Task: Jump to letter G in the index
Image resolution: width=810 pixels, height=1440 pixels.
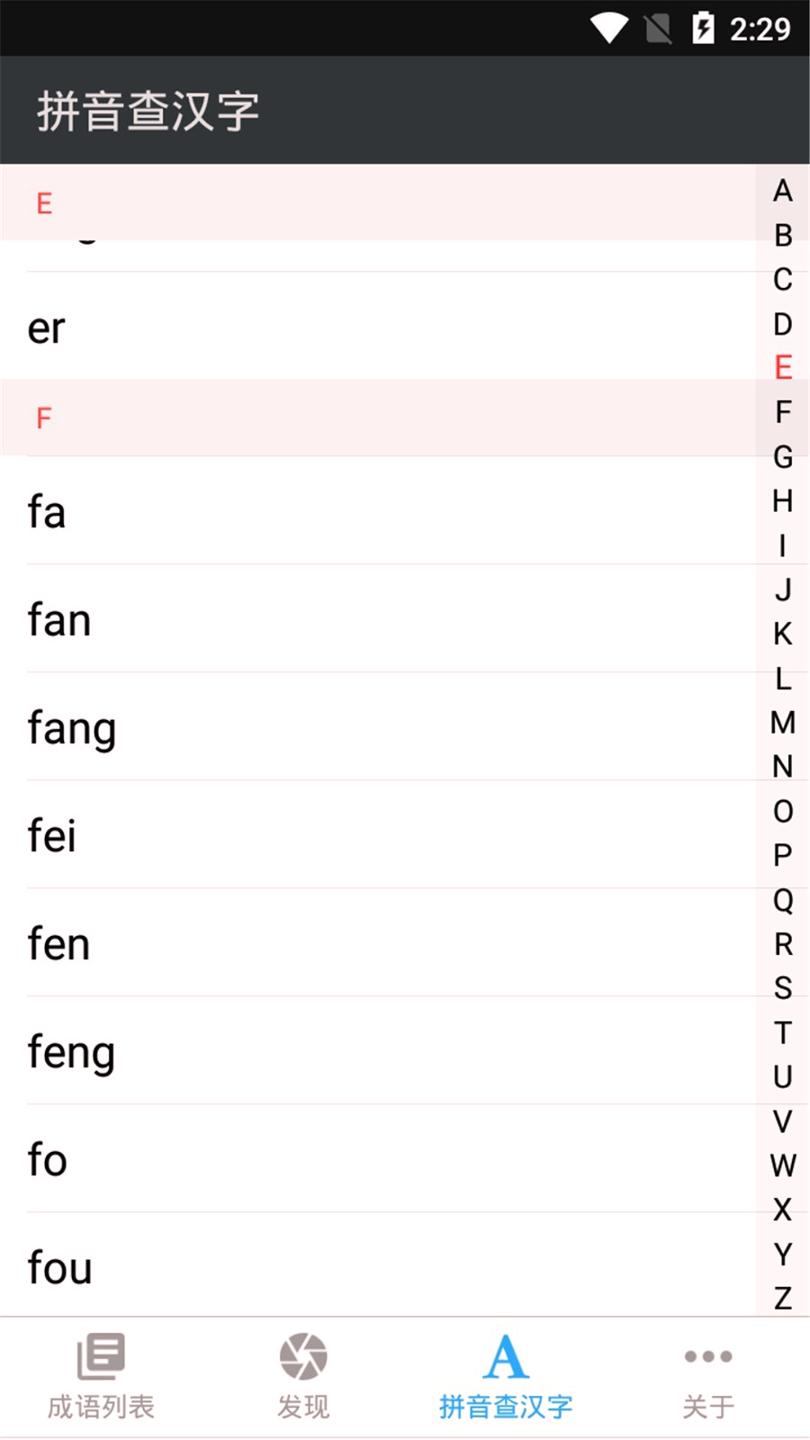Action: tap(783, 457)
